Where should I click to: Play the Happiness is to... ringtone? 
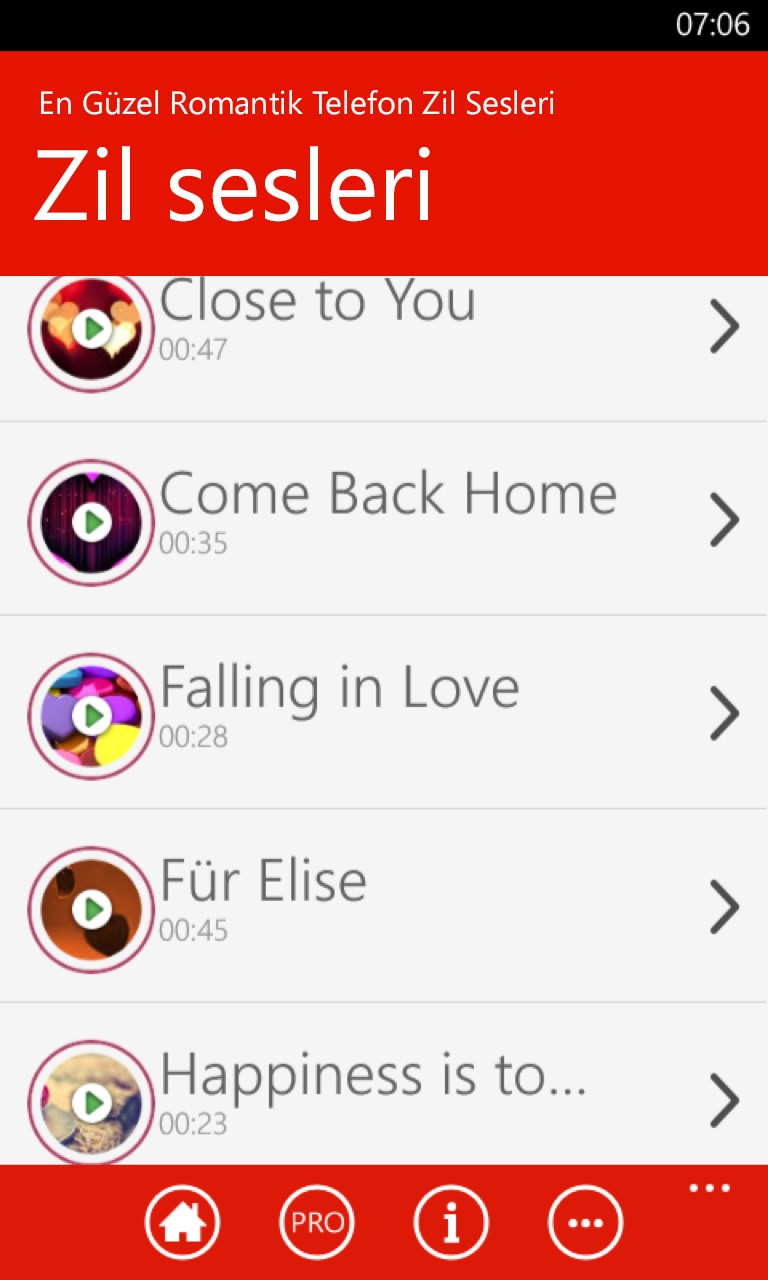pyautogui.click(x=91, y=1102)
